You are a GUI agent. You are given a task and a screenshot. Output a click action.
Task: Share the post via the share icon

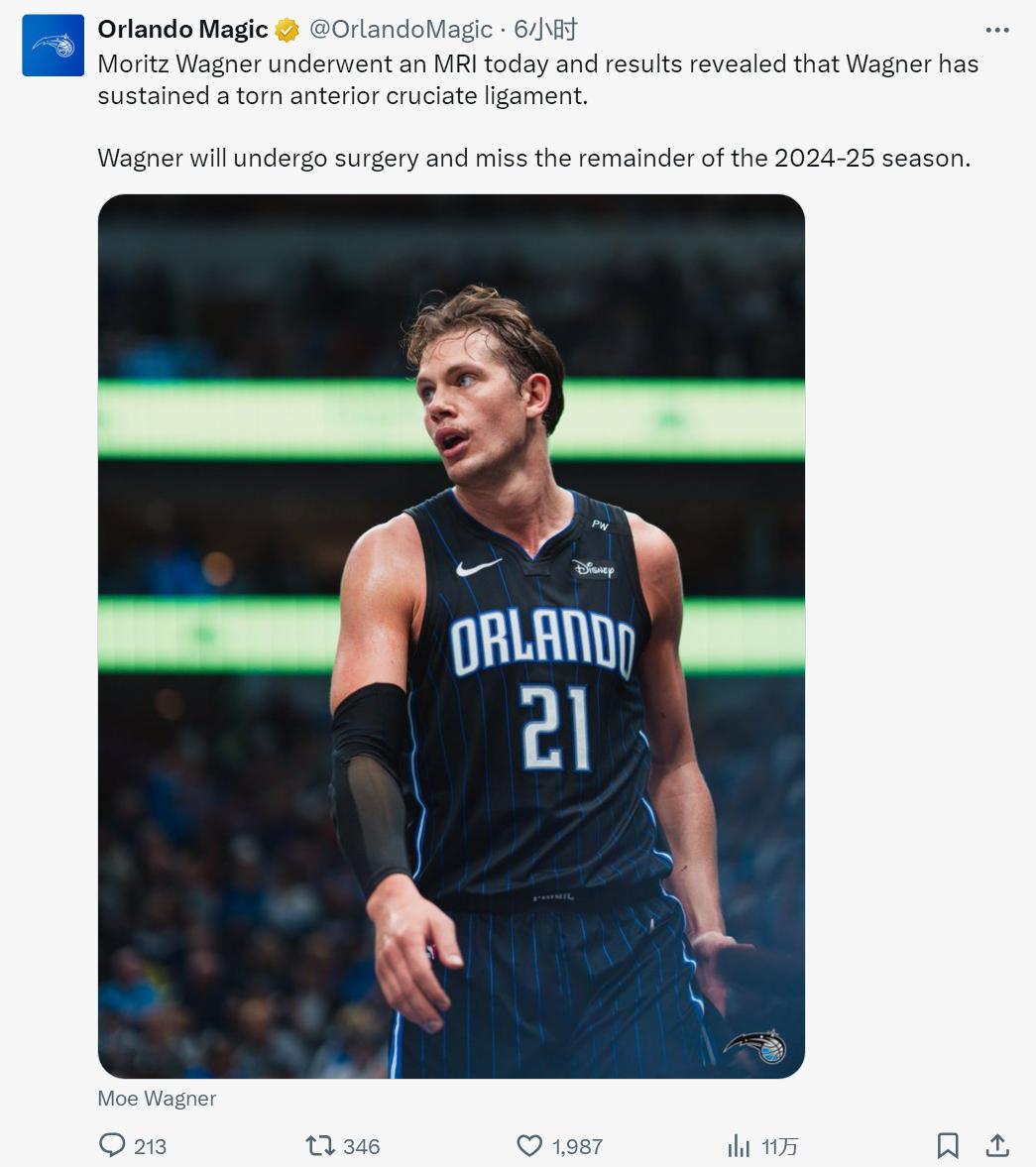click(997, 1146)
